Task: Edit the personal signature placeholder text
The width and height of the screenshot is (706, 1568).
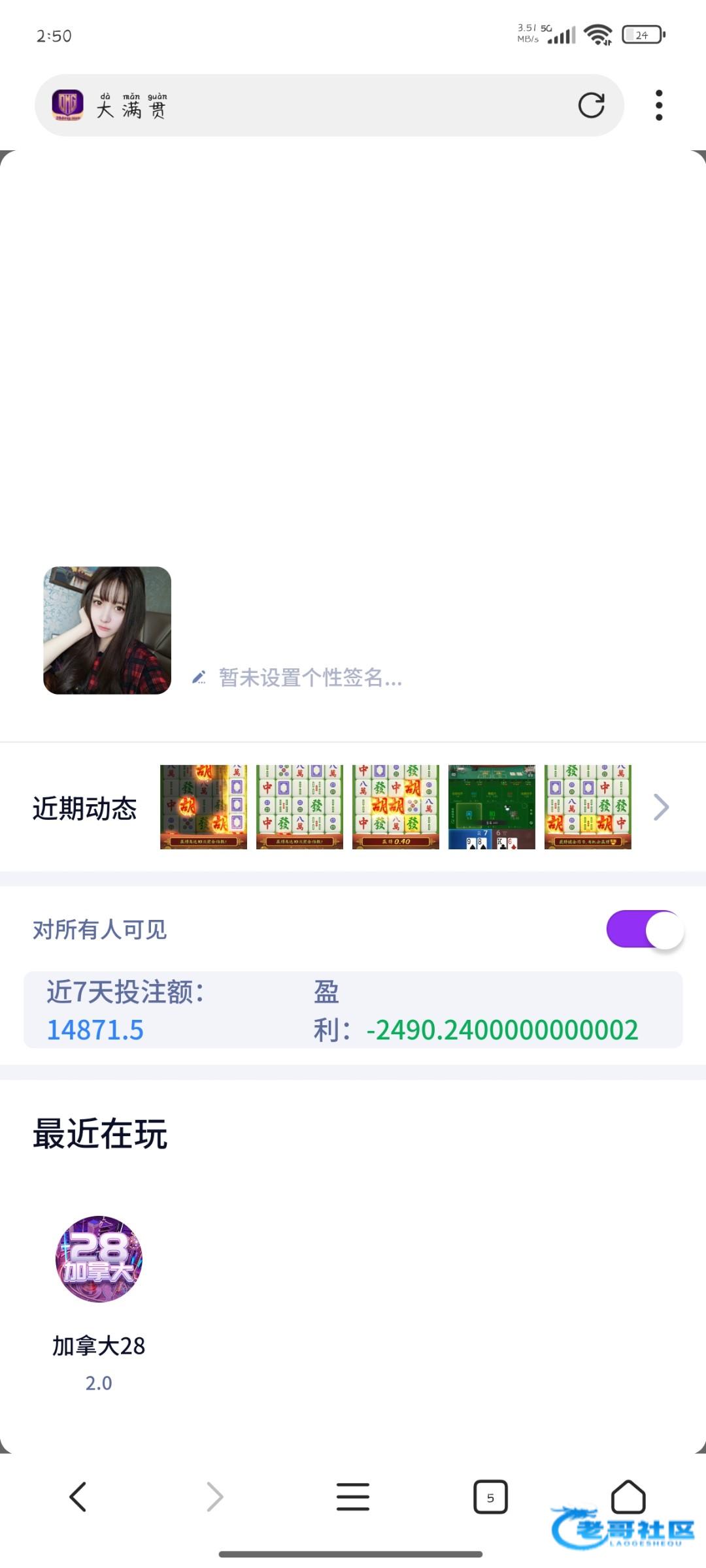Action: 310,678
